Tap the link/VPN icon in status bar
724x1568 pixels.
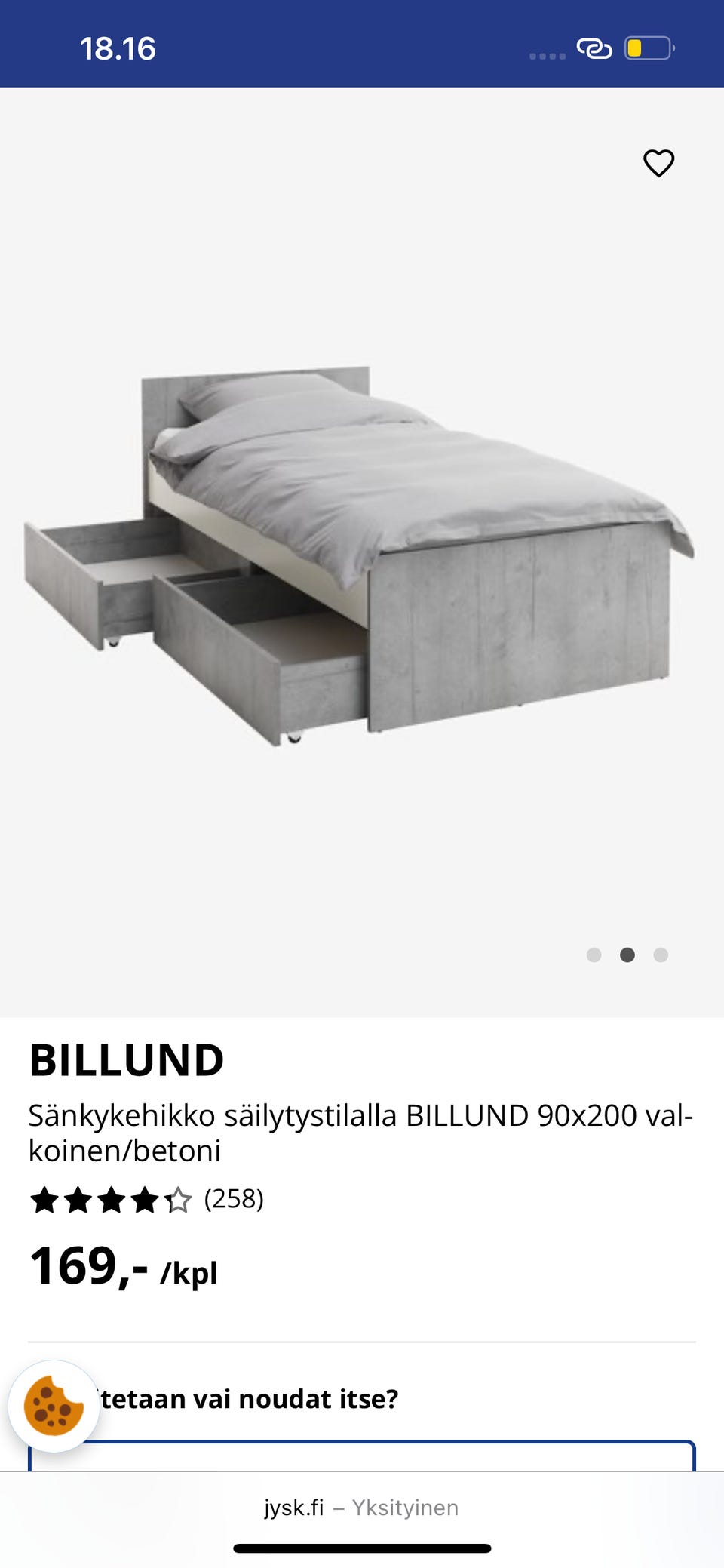595,50
